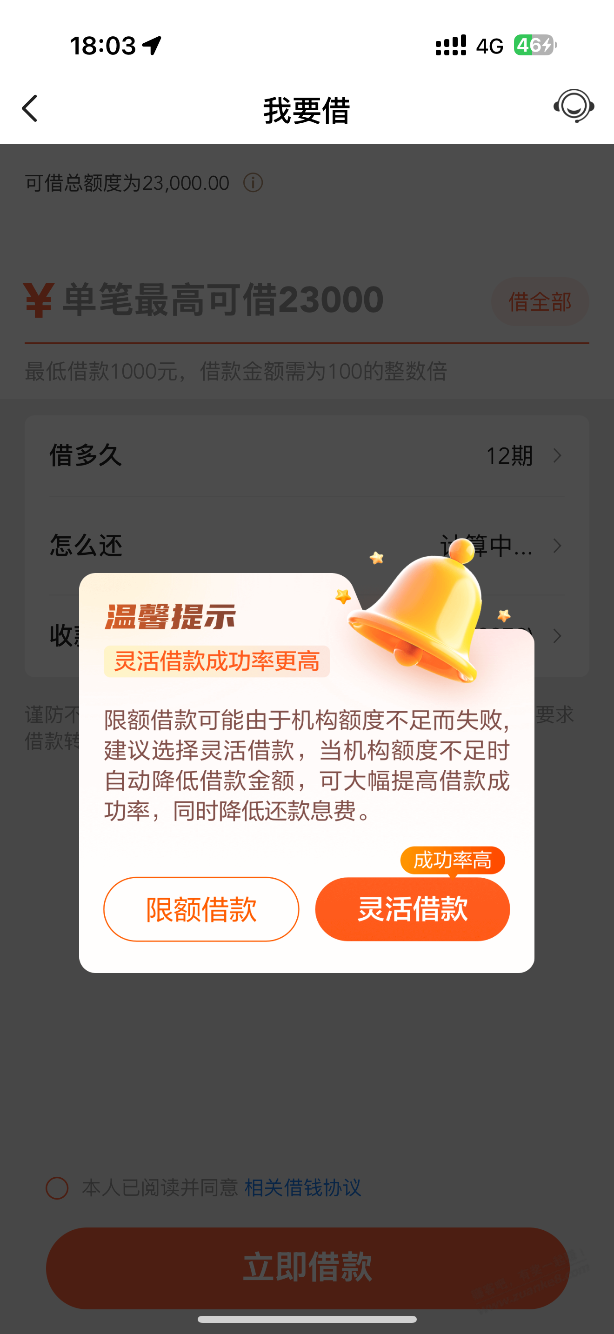
Task: Tap 借全部 to borrow the full amount
Action: pos(540,302)
